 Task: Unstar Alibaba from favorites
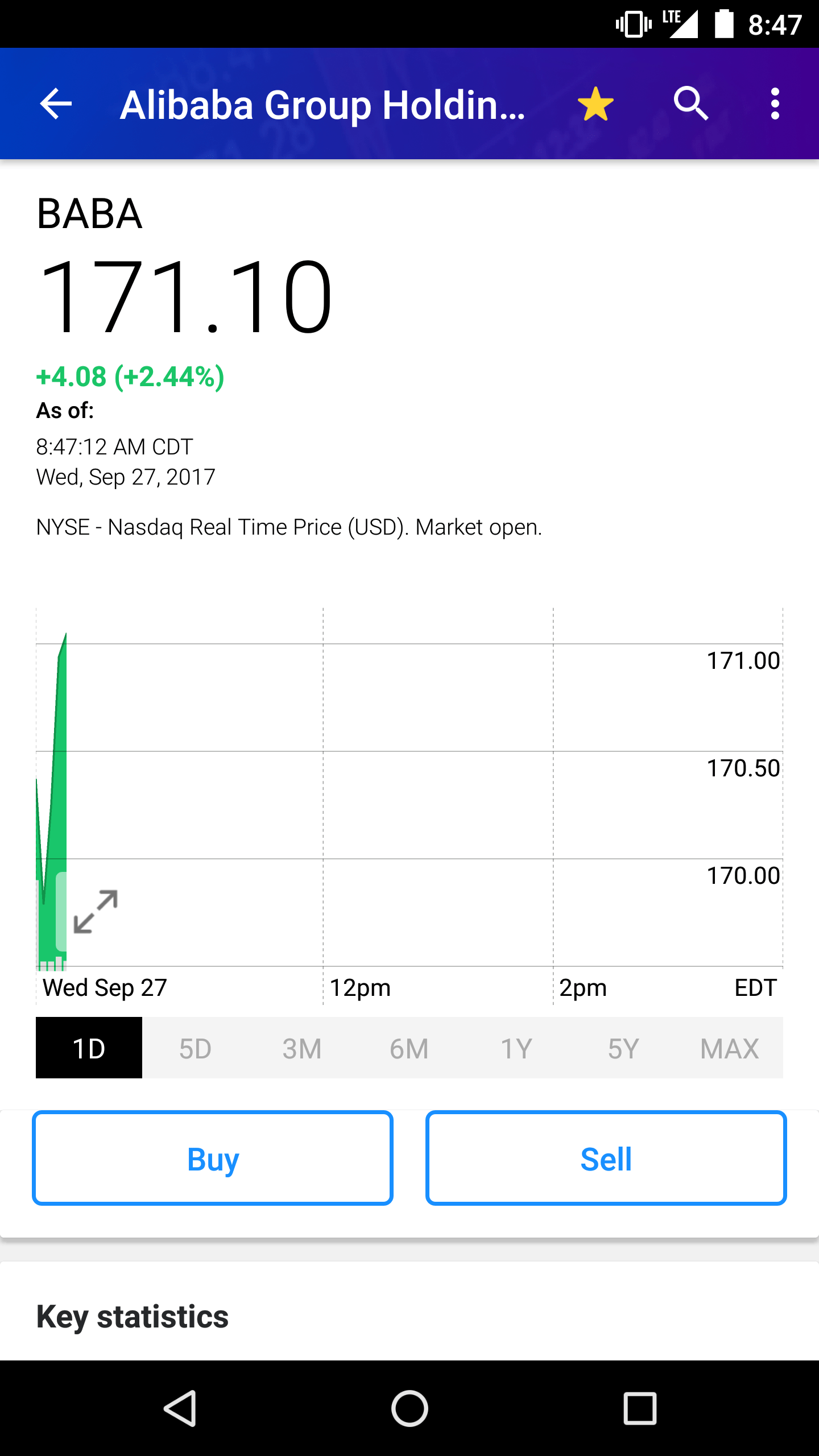click(596, 104)
